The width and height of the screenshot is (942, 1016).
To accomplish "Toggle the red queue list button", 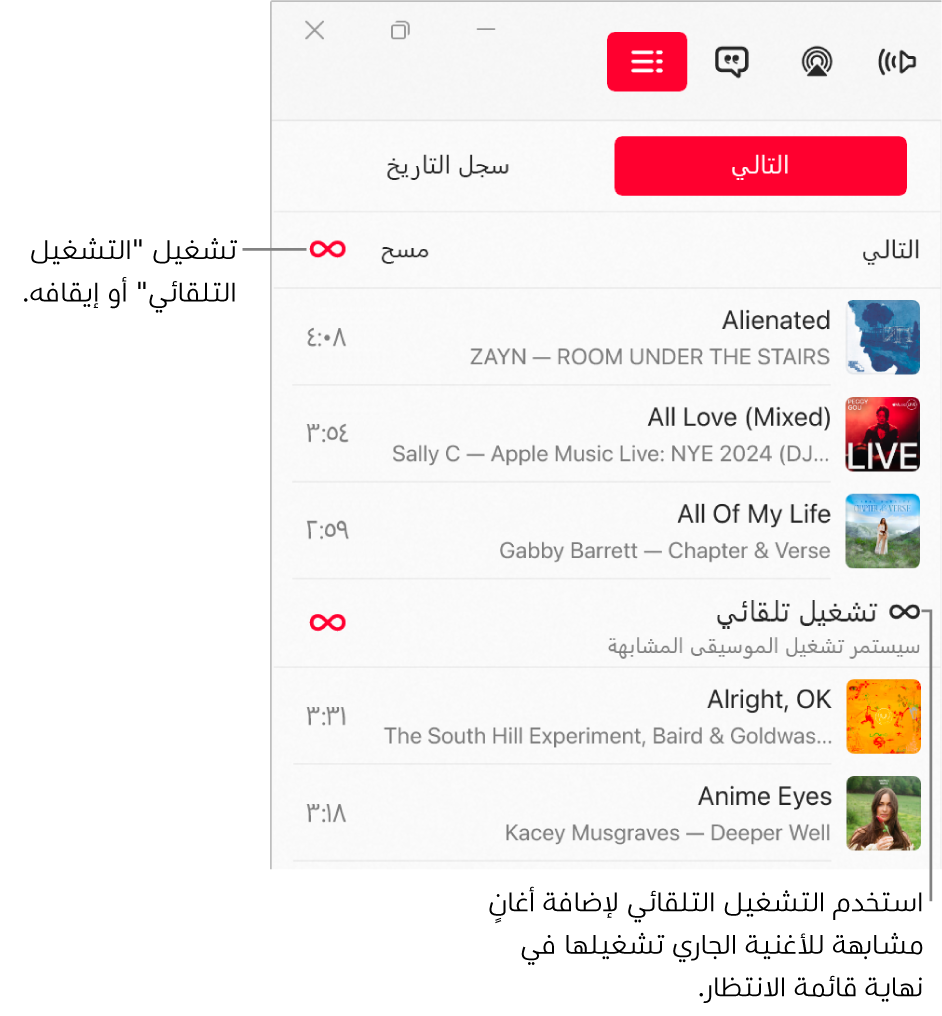I will pyautogui.click(x=647, y=62).
